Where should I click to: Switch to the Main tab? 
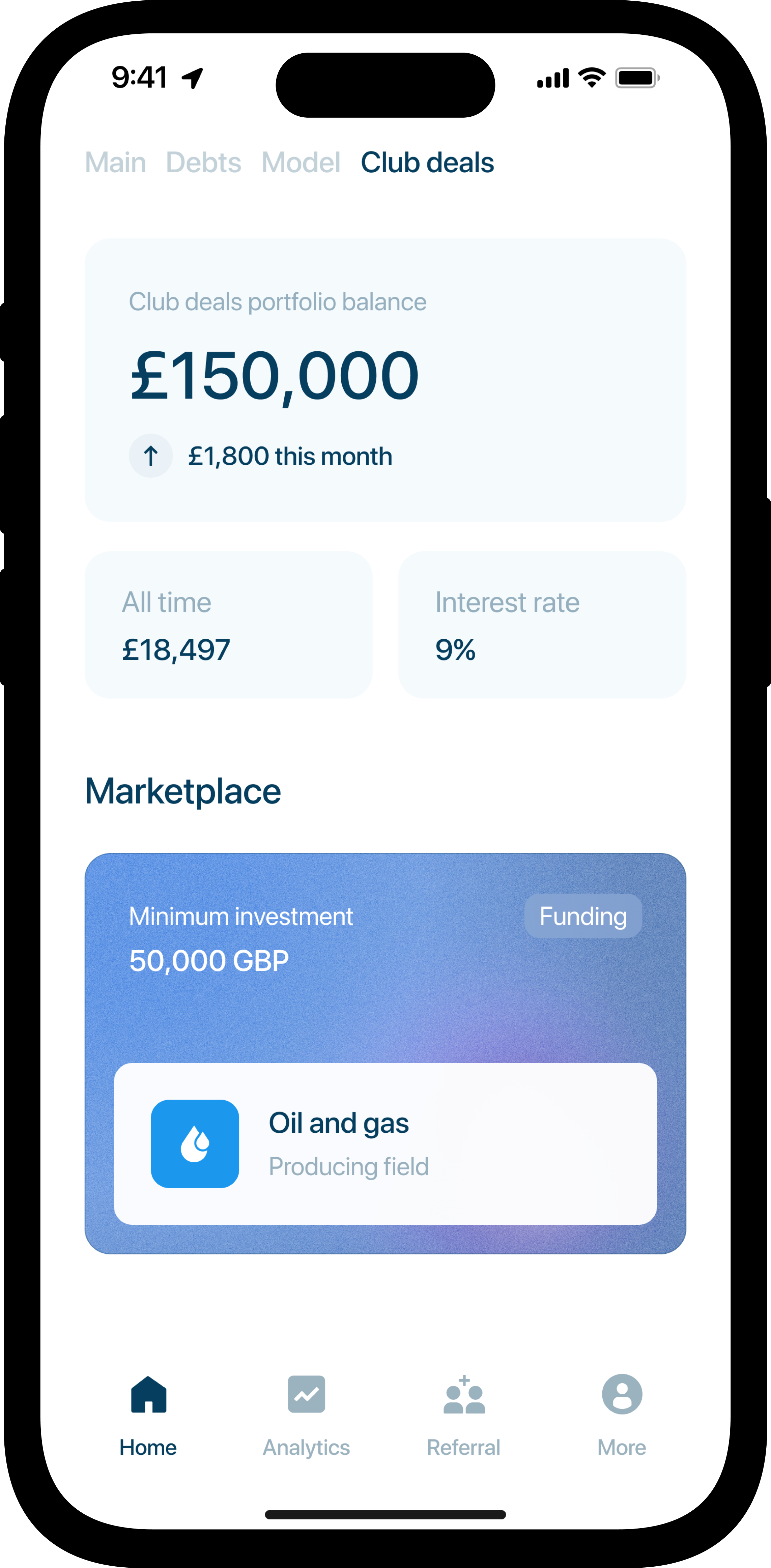(116, 163)
